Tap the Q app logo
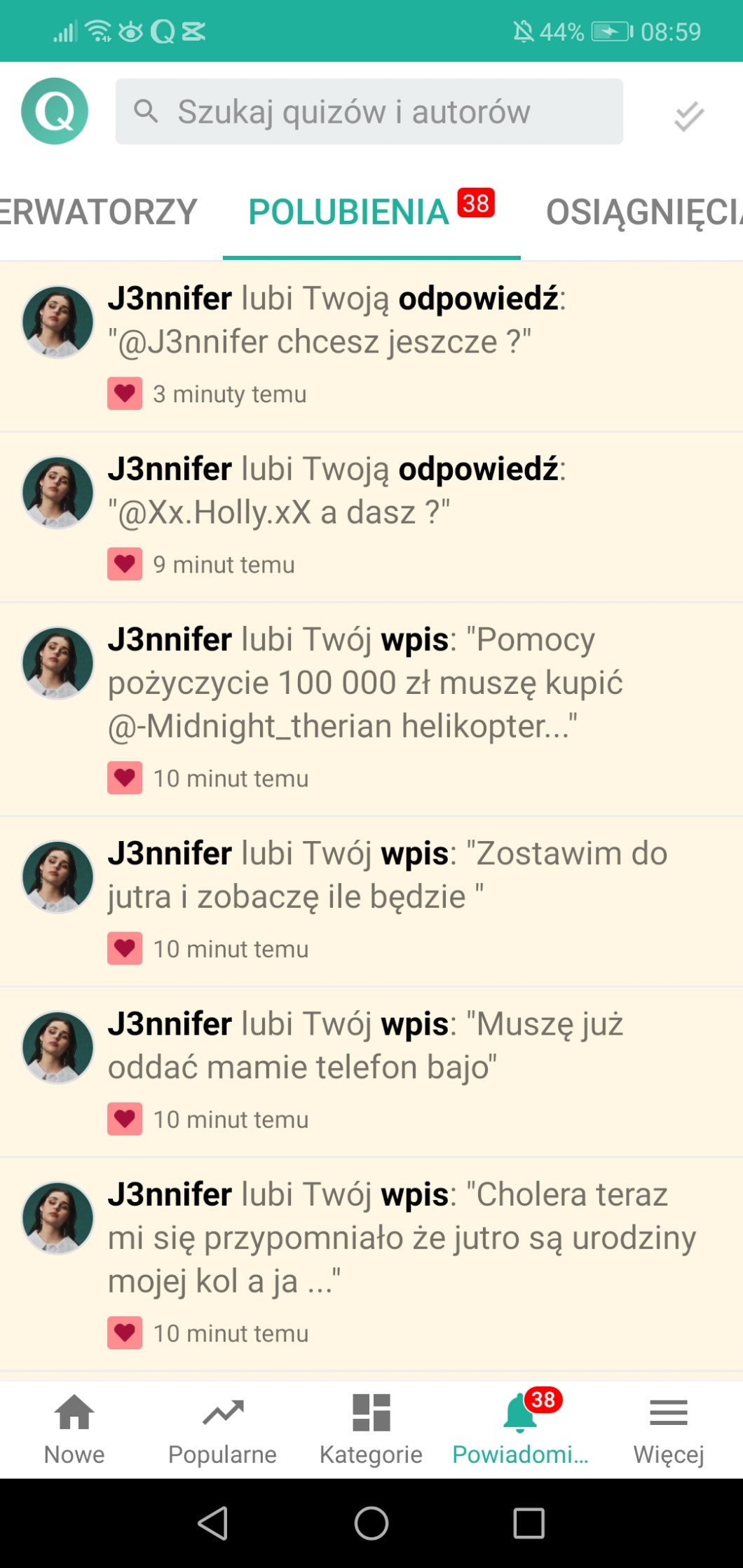The image size is (743, 1568). pyautogui.click(x=55, y=111)
